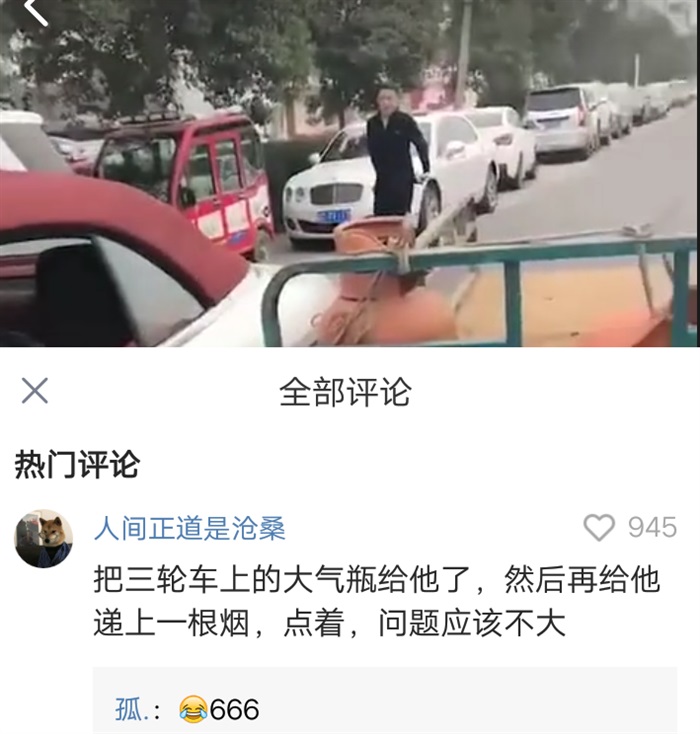Screen dimensions: 700x734
Task: Go back using the top-left arrow
Action: (x=35, y=10)
